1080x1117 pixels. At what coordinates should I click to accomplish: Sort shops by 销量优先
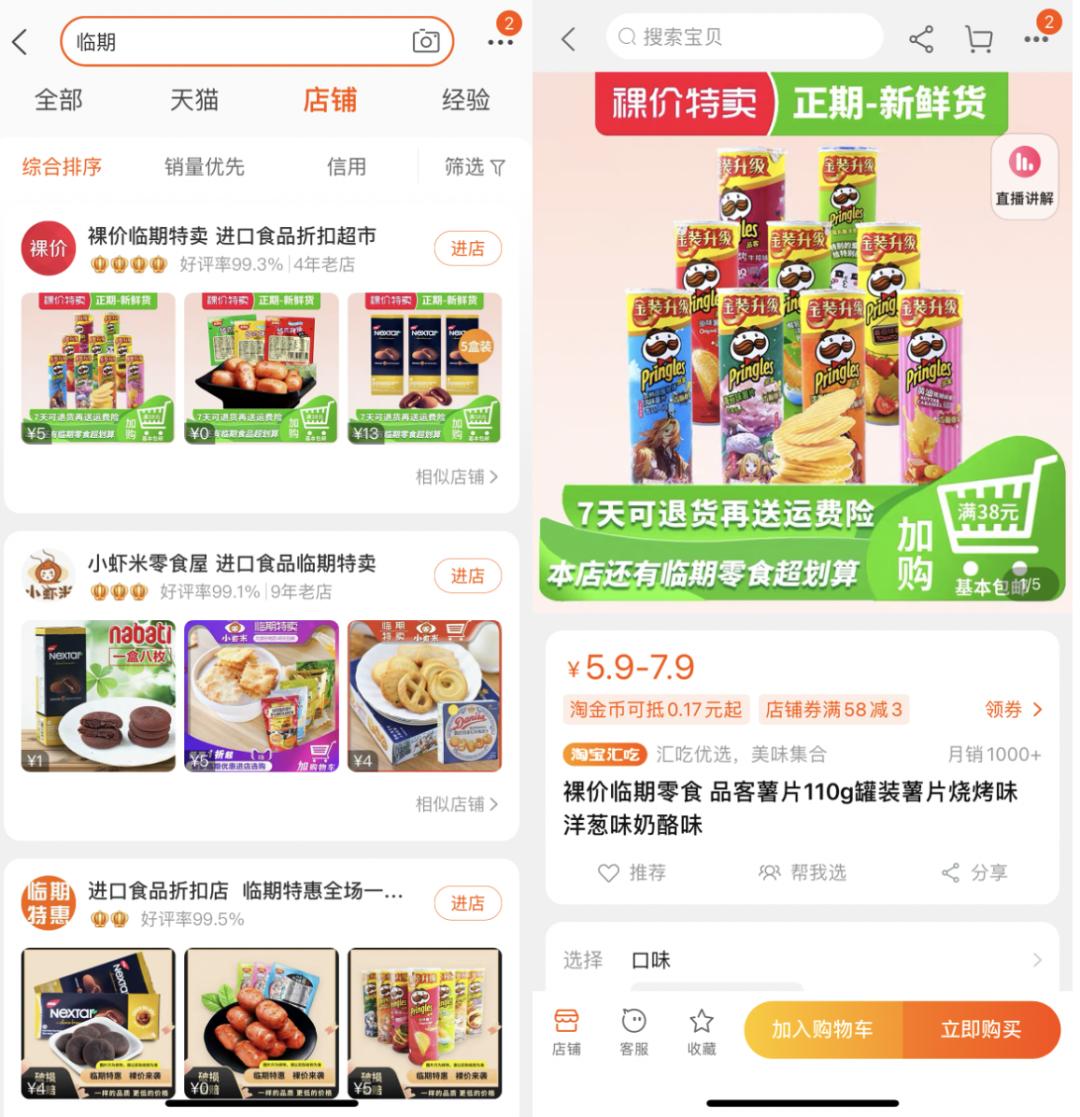coord(204,167)
